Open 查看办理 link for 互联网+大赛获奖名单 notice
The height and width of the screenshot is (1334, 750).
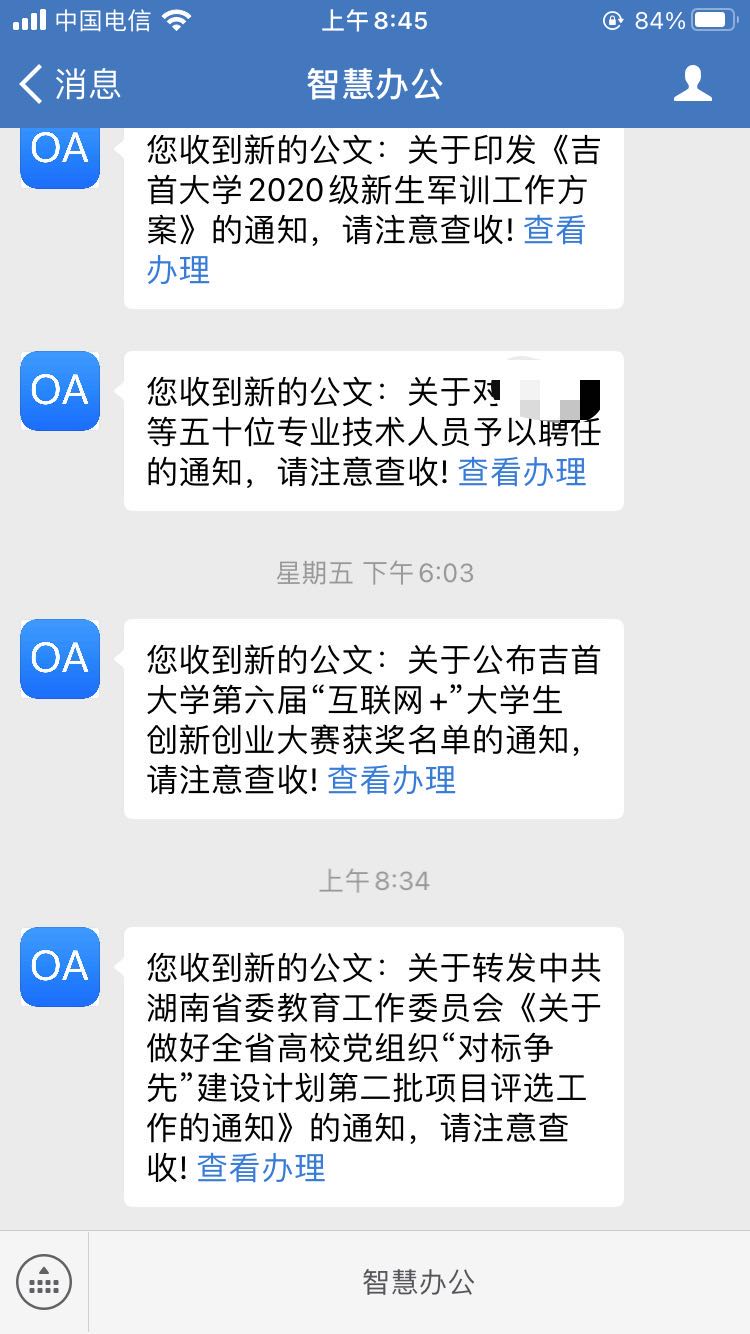click(392, 779)
